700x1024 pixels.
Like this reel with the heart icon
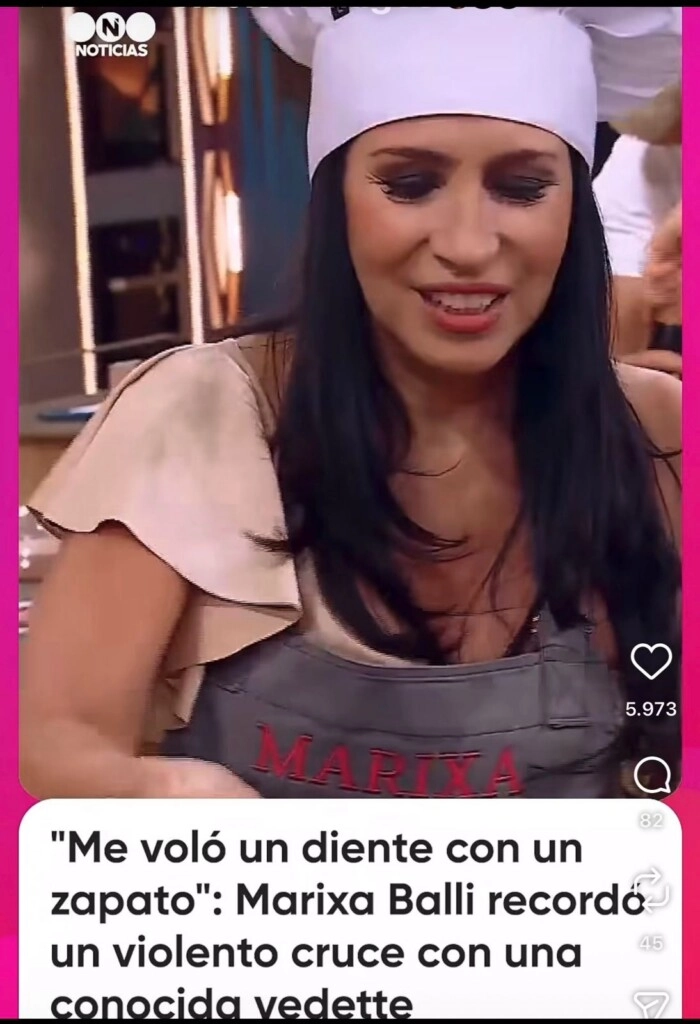click(651, 661)
